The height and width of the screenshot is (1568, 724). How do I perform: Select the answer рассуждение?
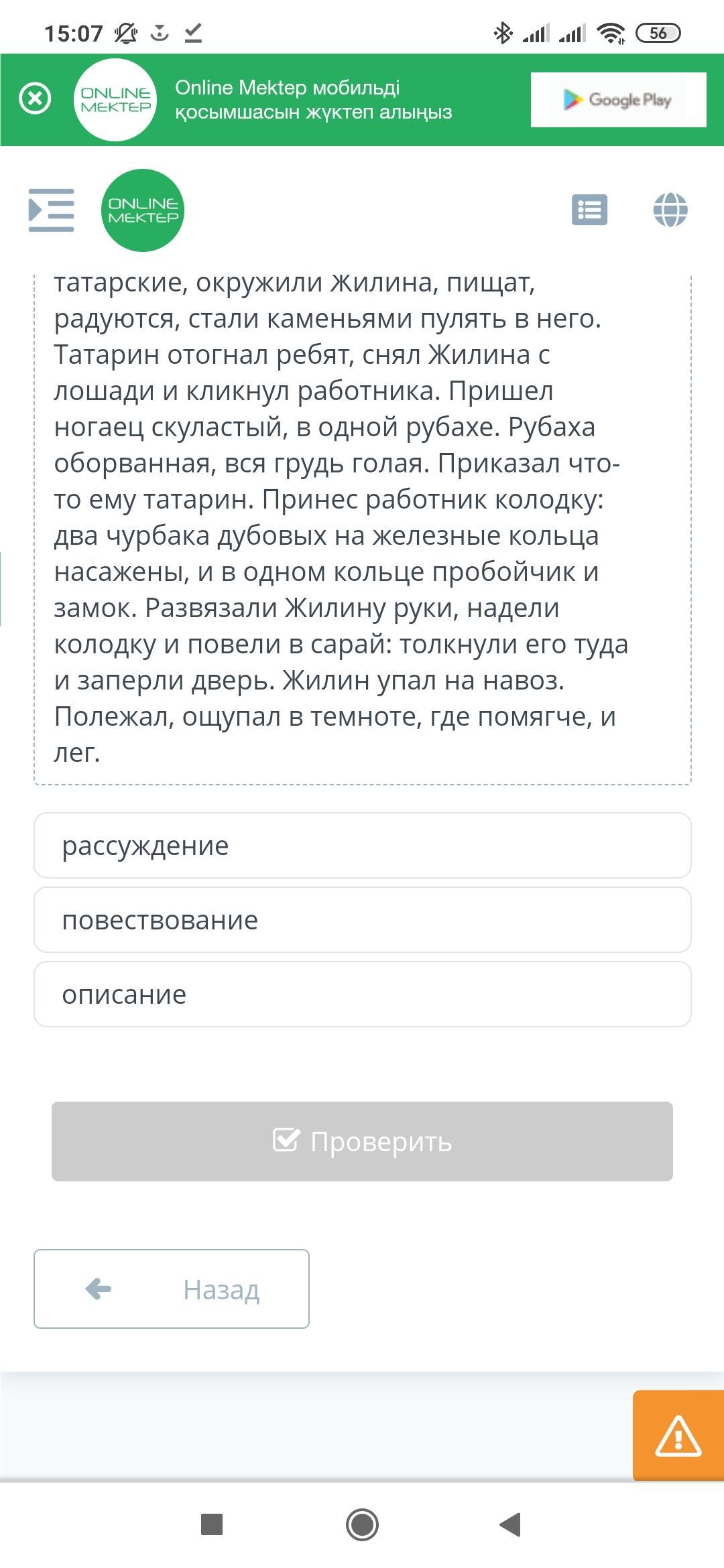[x=363, y=846]
